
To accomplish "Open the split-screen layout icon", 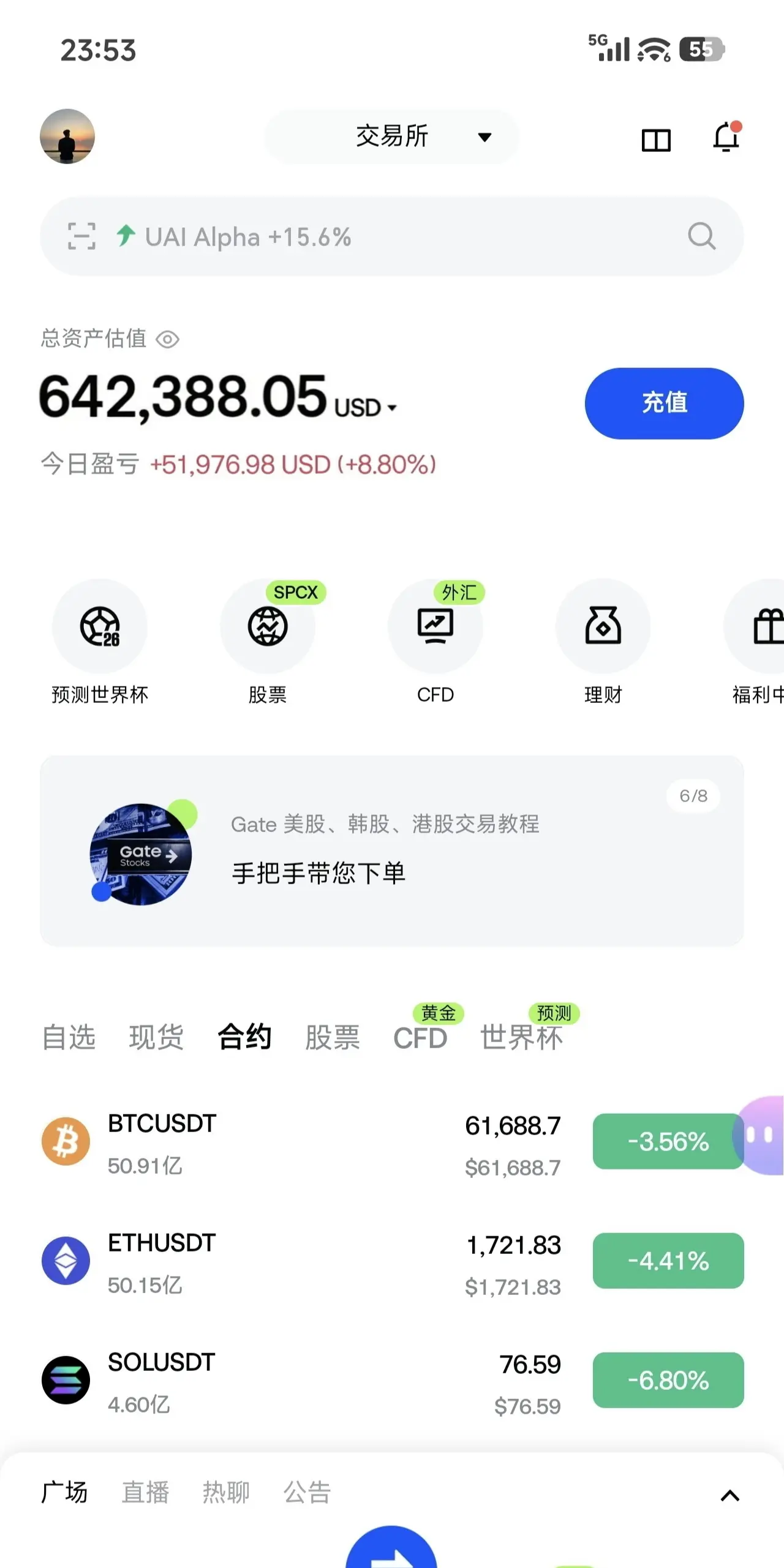I will (656, 140).
